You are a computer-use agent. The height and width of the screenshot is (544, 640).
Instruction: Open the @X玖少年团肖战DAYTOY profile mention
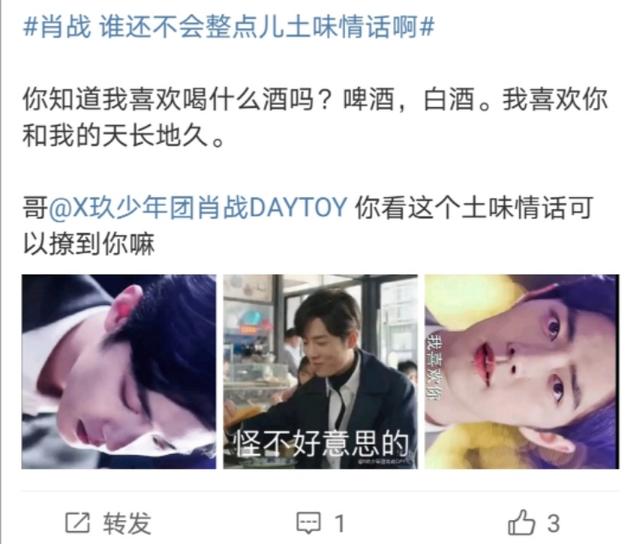click(x=198, y=208)
